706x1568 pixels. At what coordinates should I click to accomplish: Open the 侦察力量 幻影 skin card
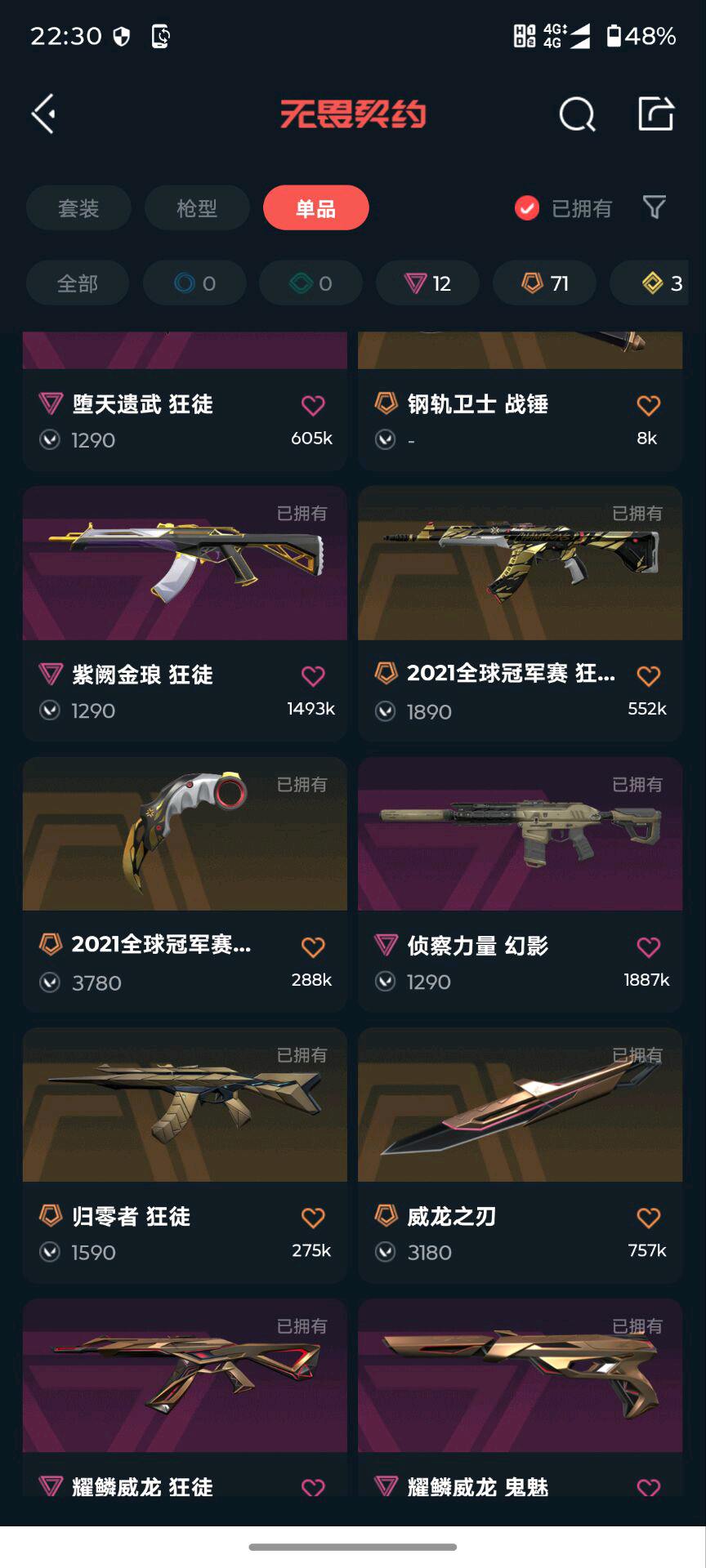(520, 884)
